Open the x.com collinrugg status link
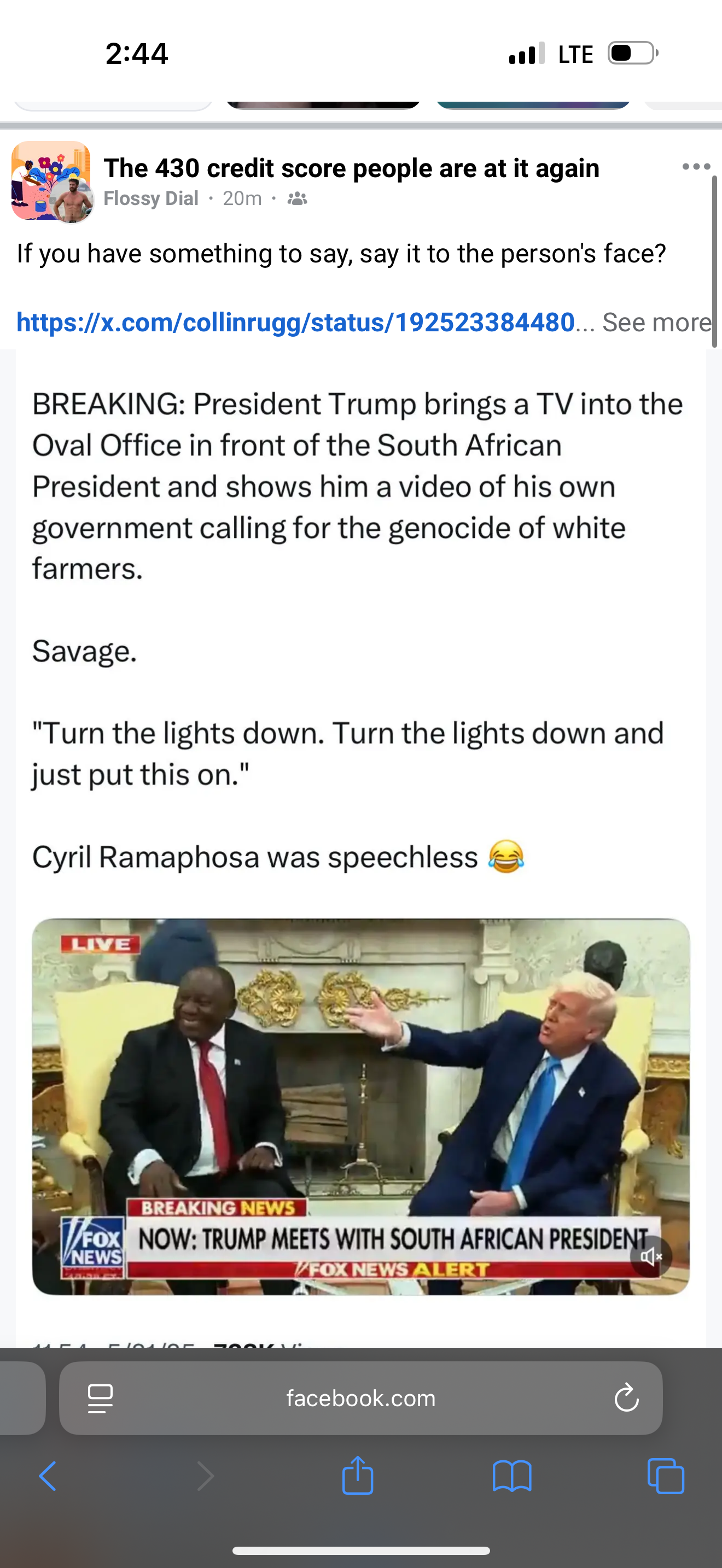This screenshot has height=1568, width=722. click(295, 323)
